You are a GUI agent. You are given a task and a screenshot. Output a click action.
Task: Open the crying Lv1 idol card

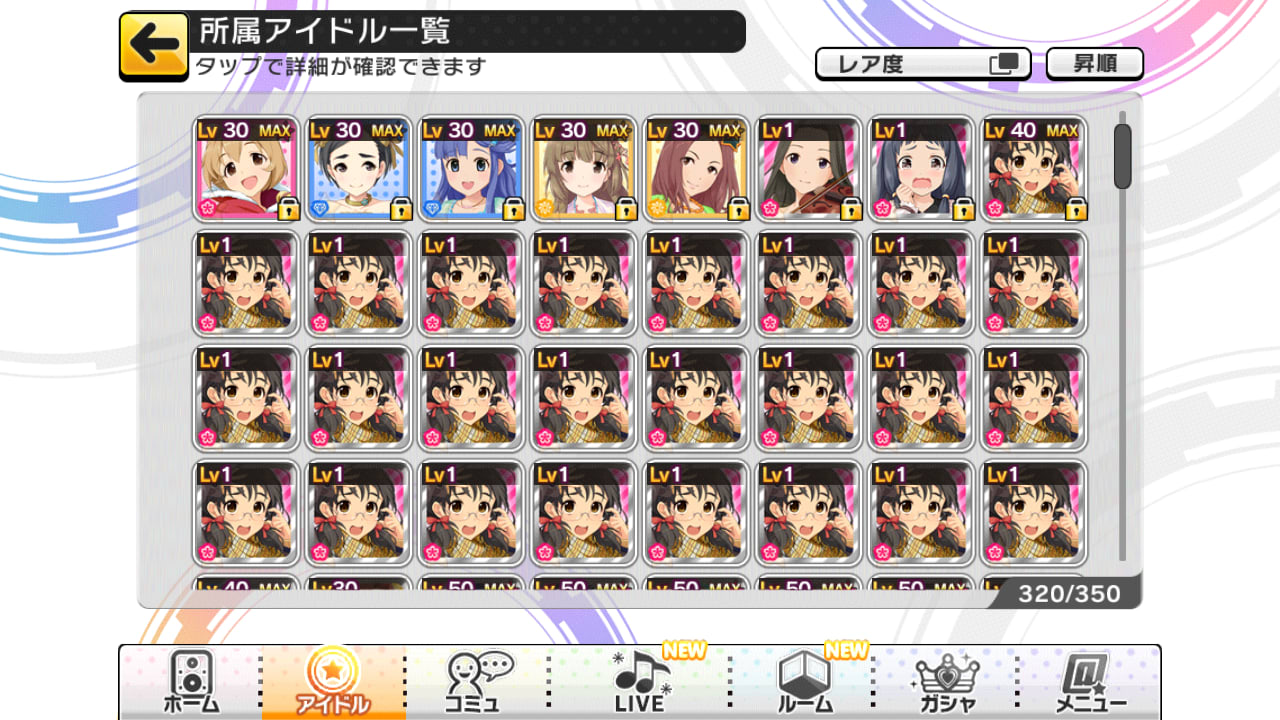tap(921, 169)
